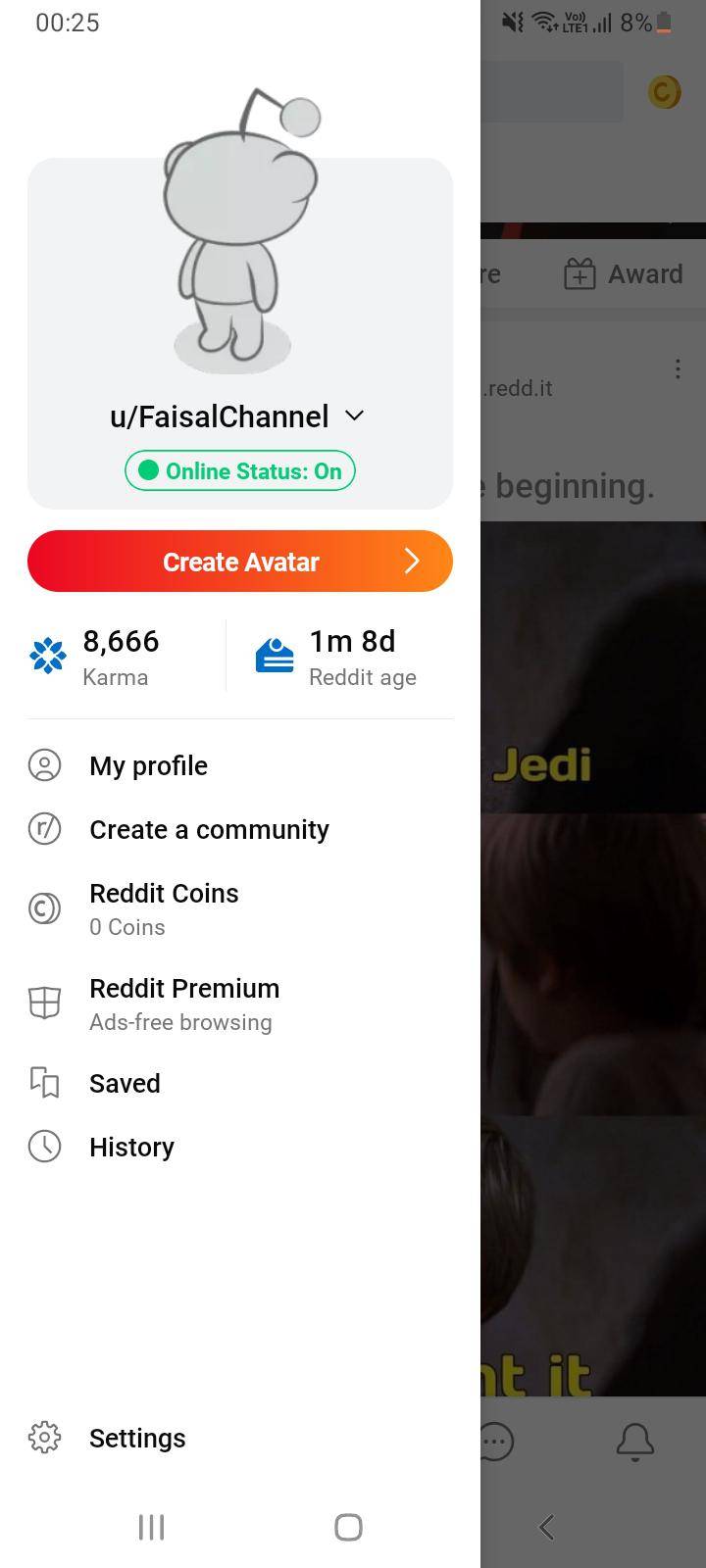Tap the chat speech bubble in bottom bar
706x1568 pixels.
[495, 1442]
